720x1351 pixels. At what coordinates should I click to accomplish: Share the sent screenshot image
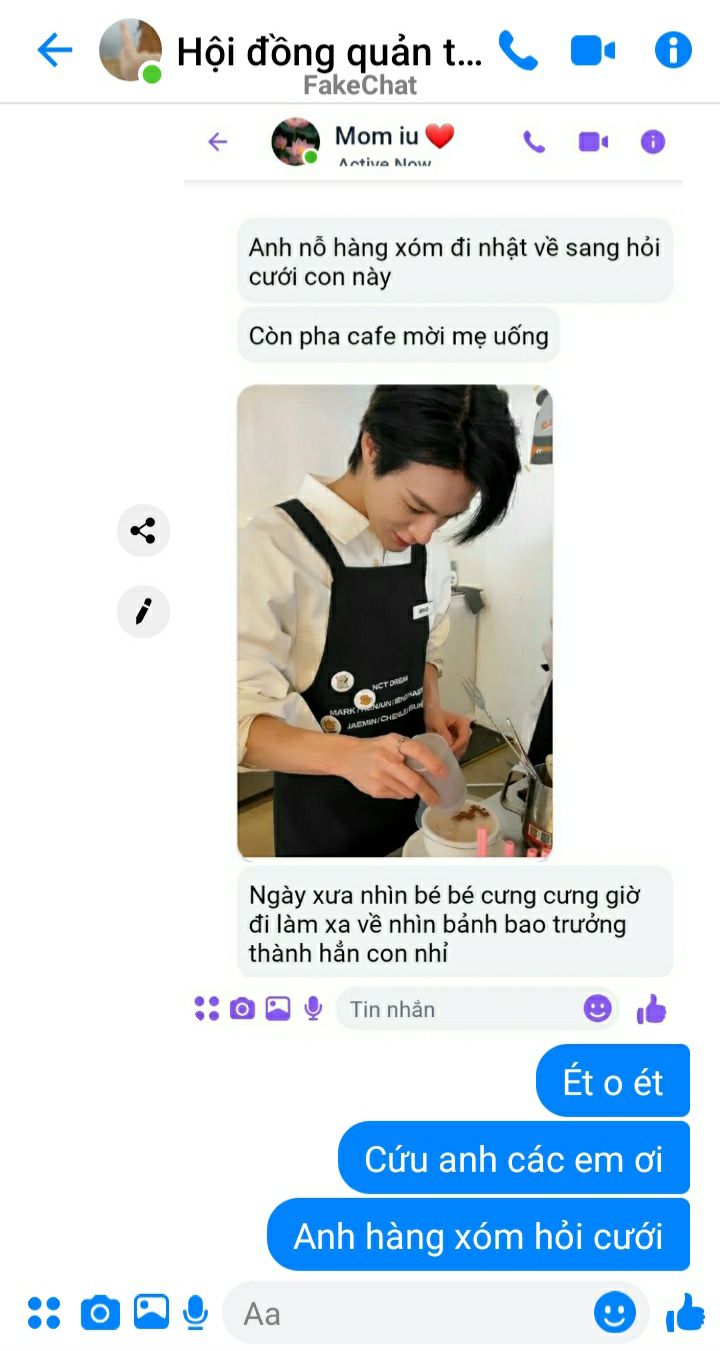point(143,531)
